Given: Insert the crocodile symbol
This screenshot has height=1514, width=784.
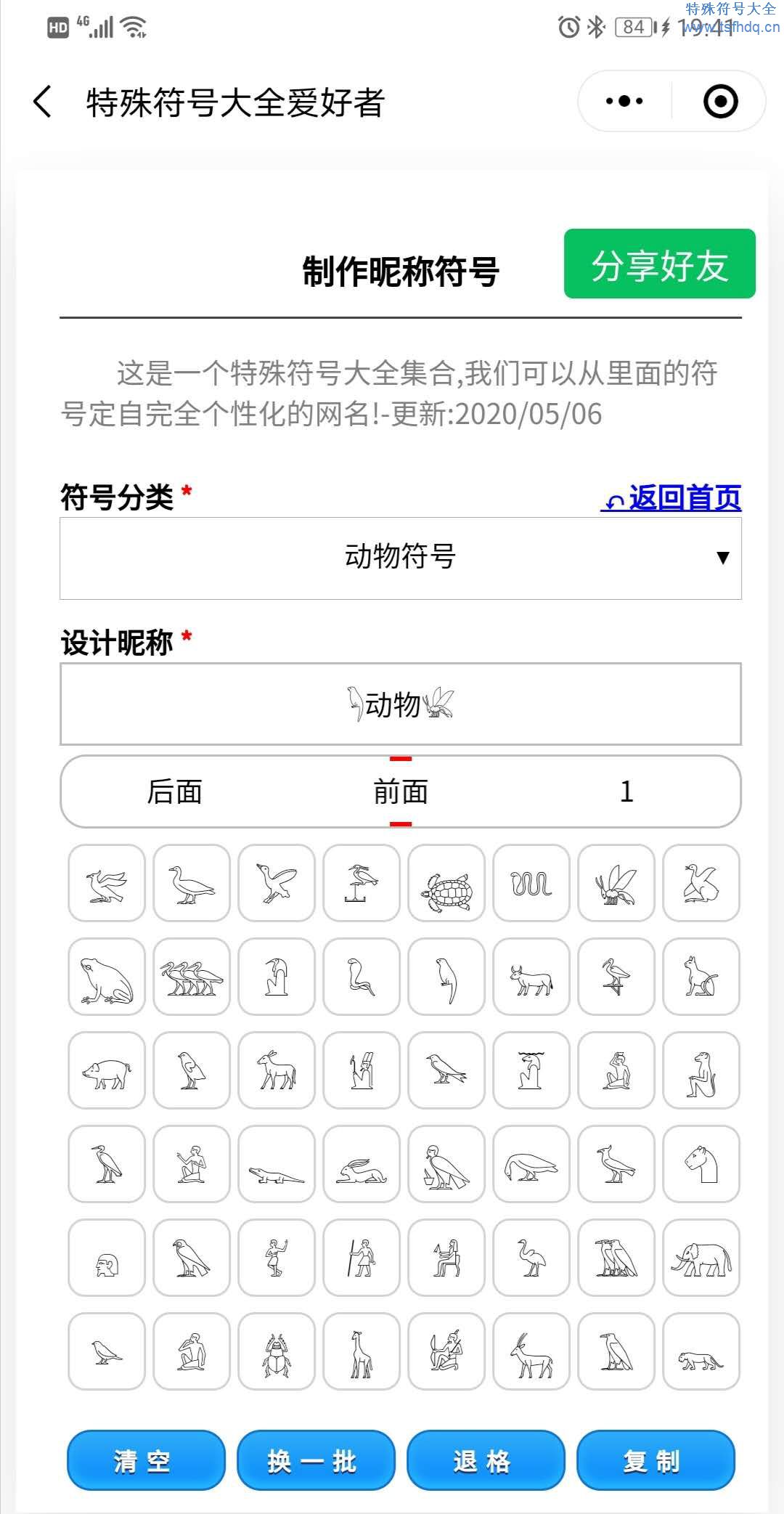Looking at the screenshot, I should pyautogui.click(x=277, y=1164).
